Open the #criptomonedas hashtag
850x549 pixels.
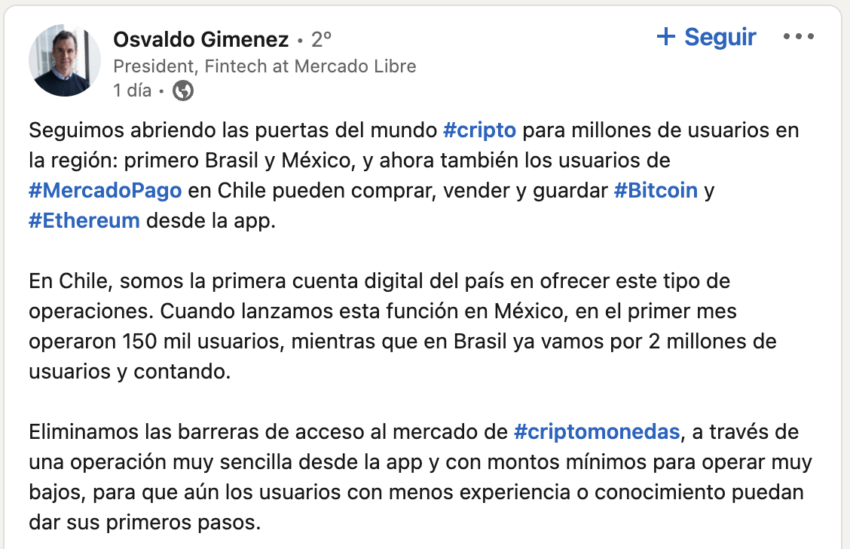(x=596, y=432)
